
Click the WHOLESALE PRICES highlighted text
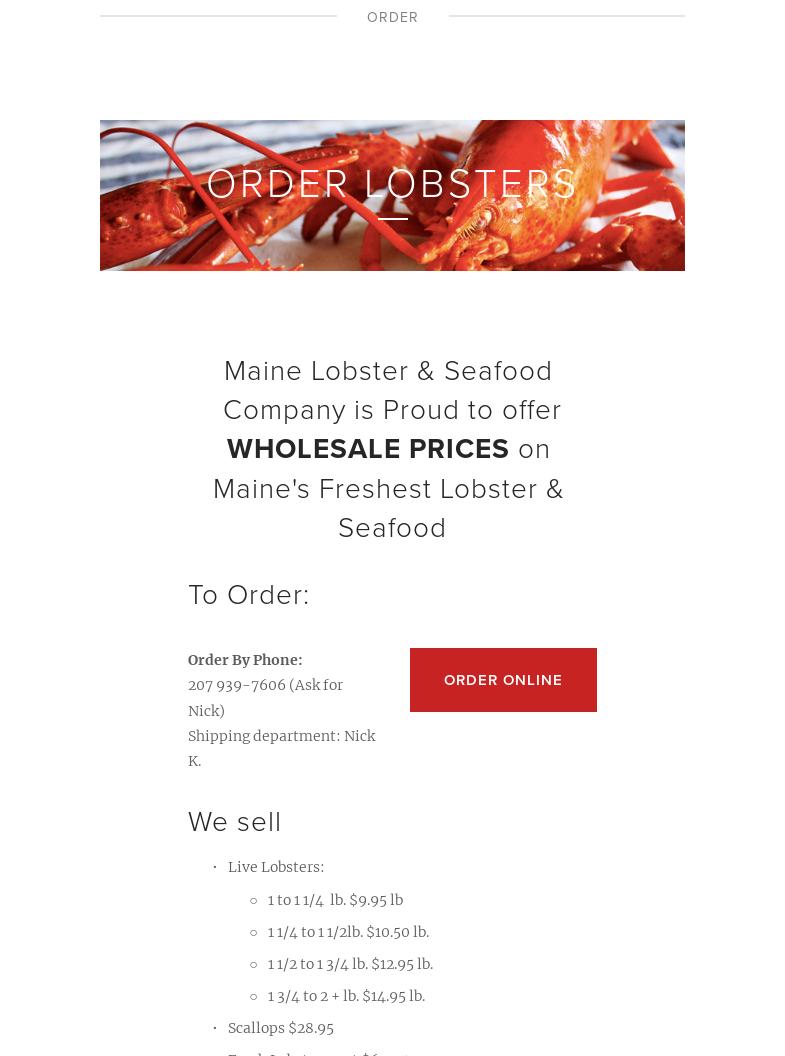click(x=367, y=449)
